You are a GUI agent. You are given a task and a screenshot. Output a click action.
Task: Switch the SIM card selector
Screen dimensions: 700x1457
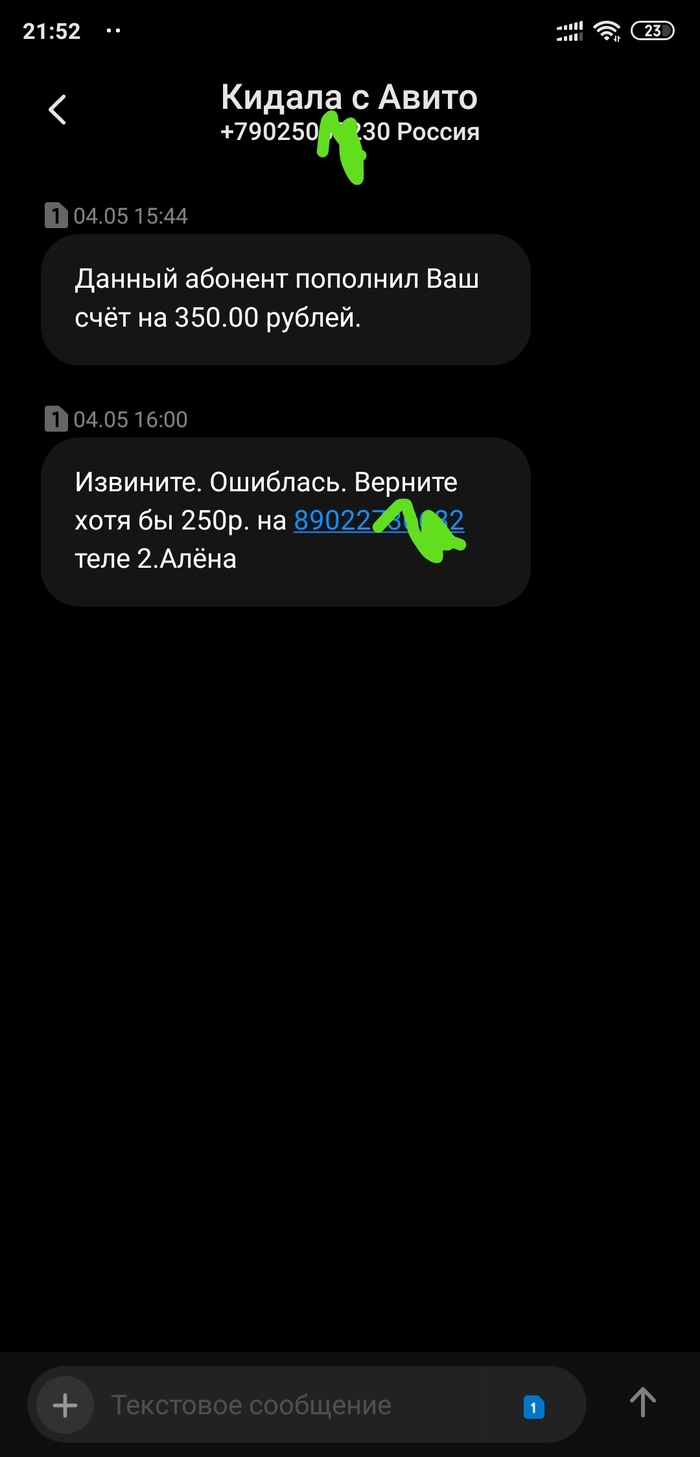coord(534,1407)
